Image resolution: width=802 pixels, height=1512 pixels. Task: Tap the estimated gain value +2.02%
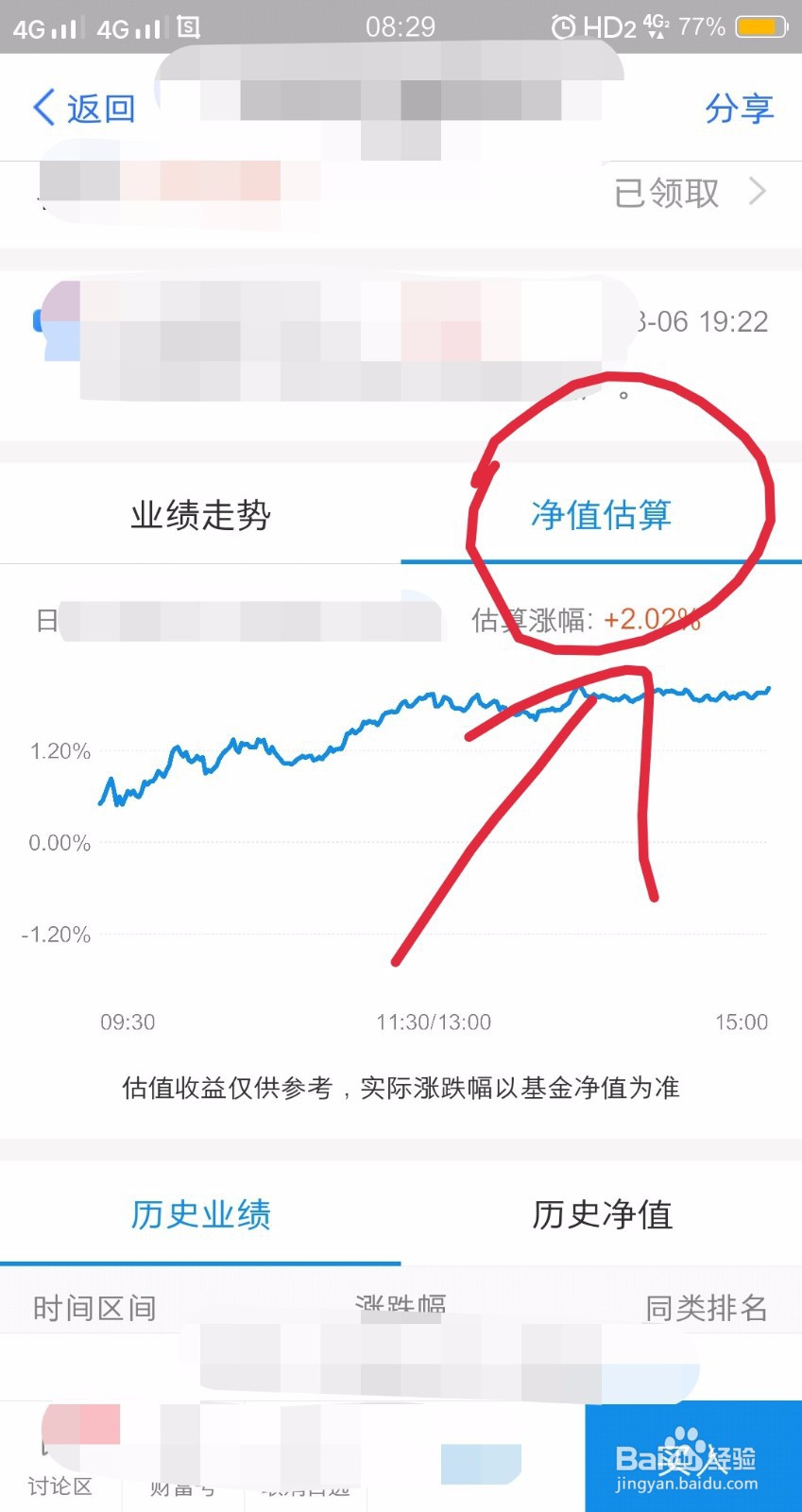click(x=652, y=621)
